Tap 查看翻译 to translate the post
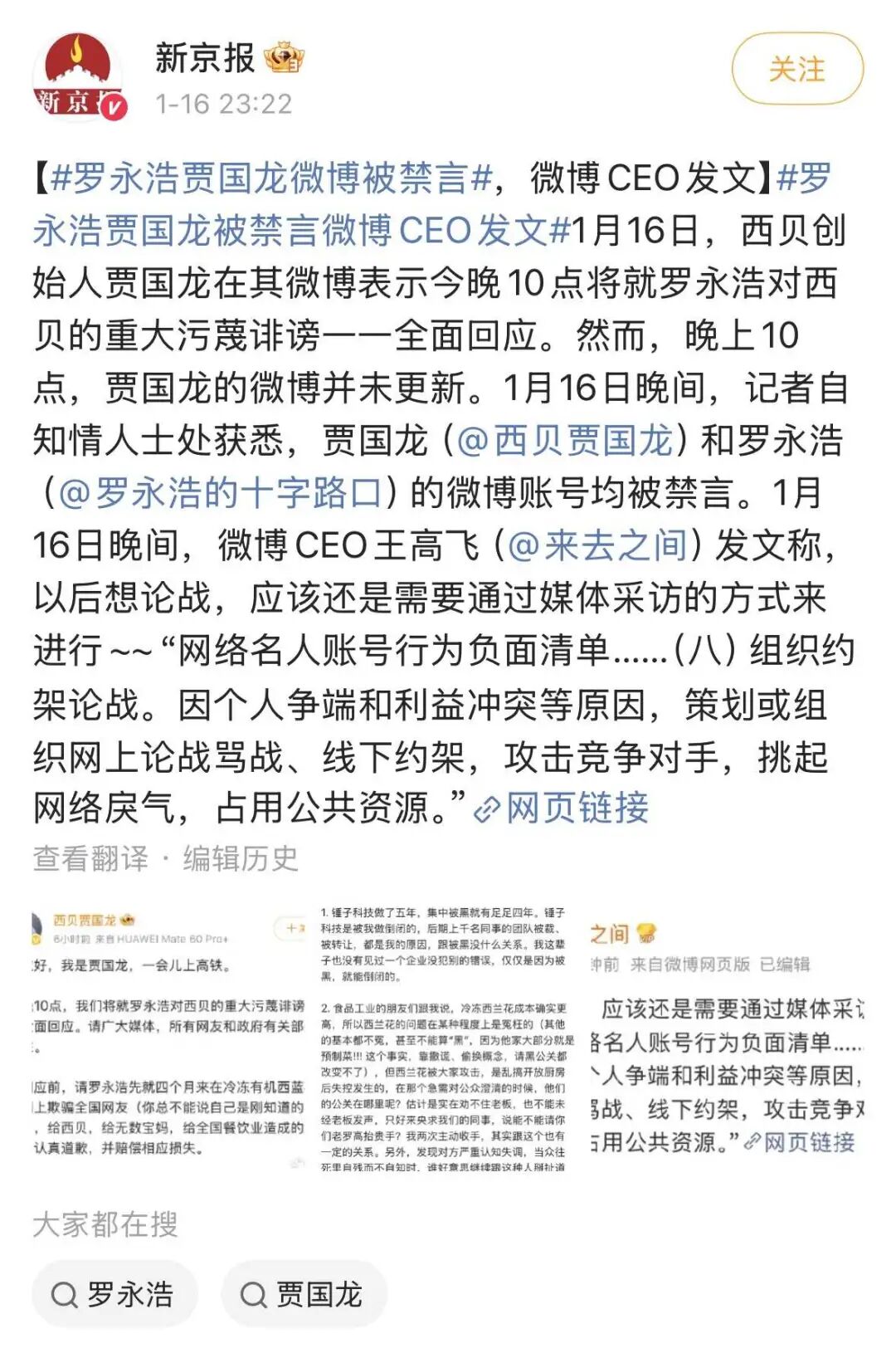Viewport: 896px width, 1353px height. [x=90, y=858]
